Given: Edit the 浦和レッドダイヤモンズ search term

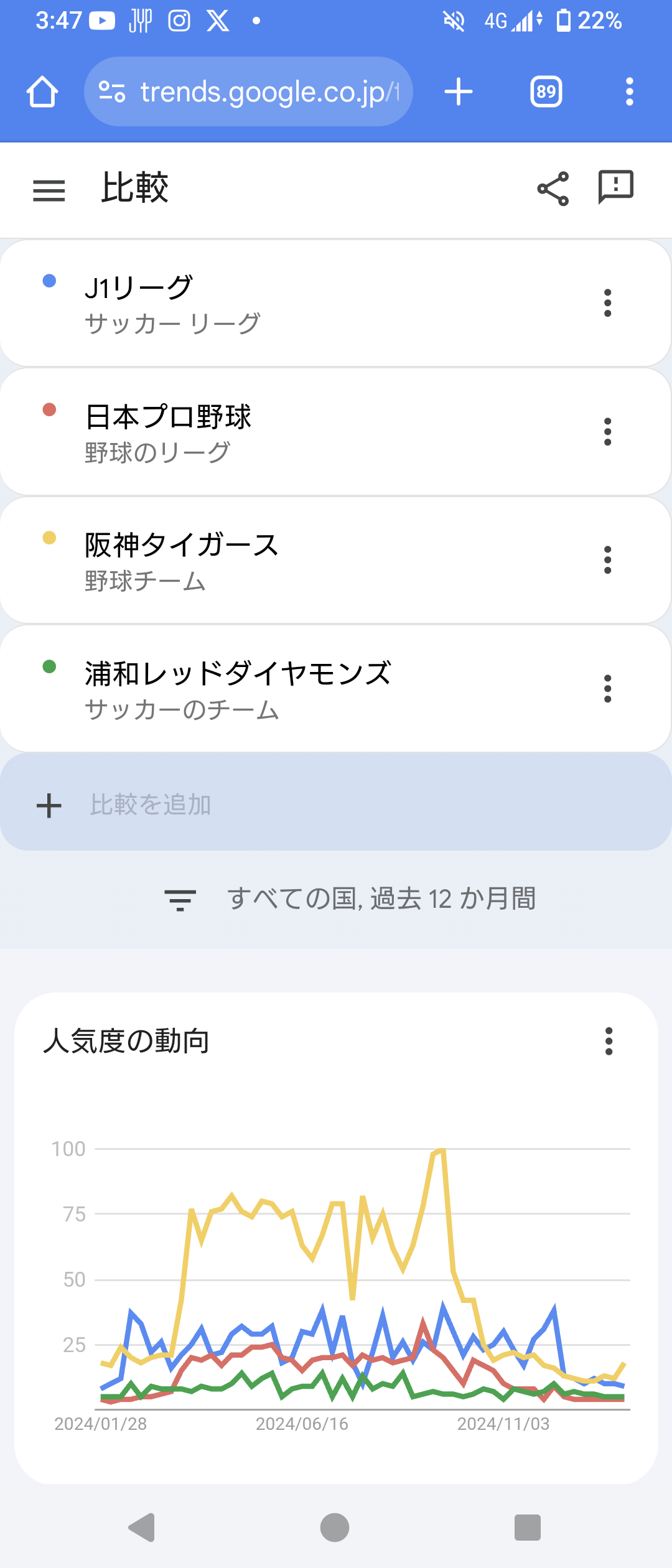Looking at the screenshot, I should pyautogui.click(x=249, y=689).
